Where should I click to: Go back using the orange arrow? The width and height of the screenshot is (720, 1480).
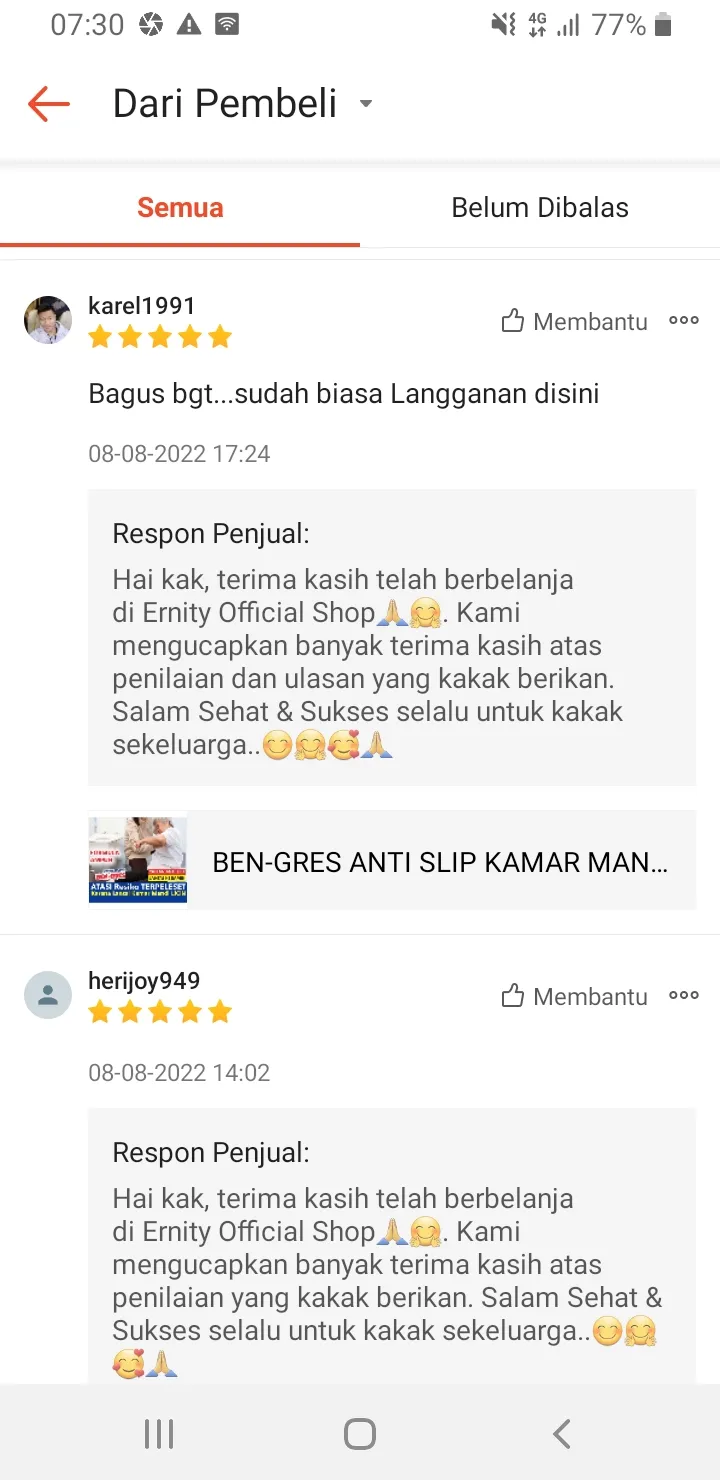(x=48, y=104)
